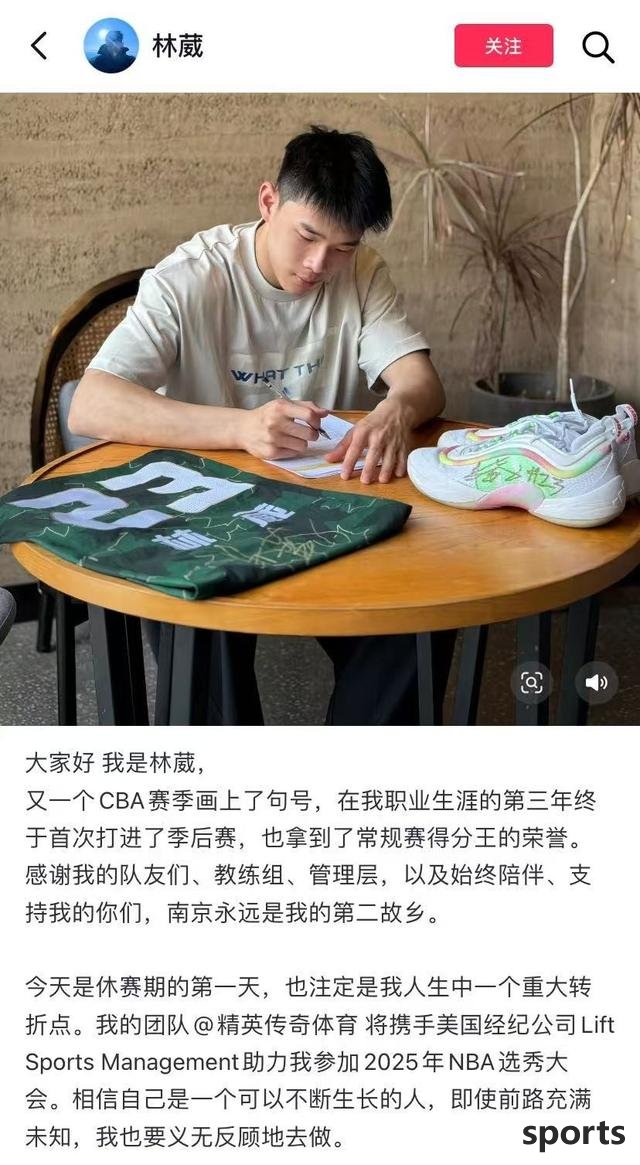Open the video of 林葳 signing
This screenshot has height=1165, width=640.
coord(320,400)
